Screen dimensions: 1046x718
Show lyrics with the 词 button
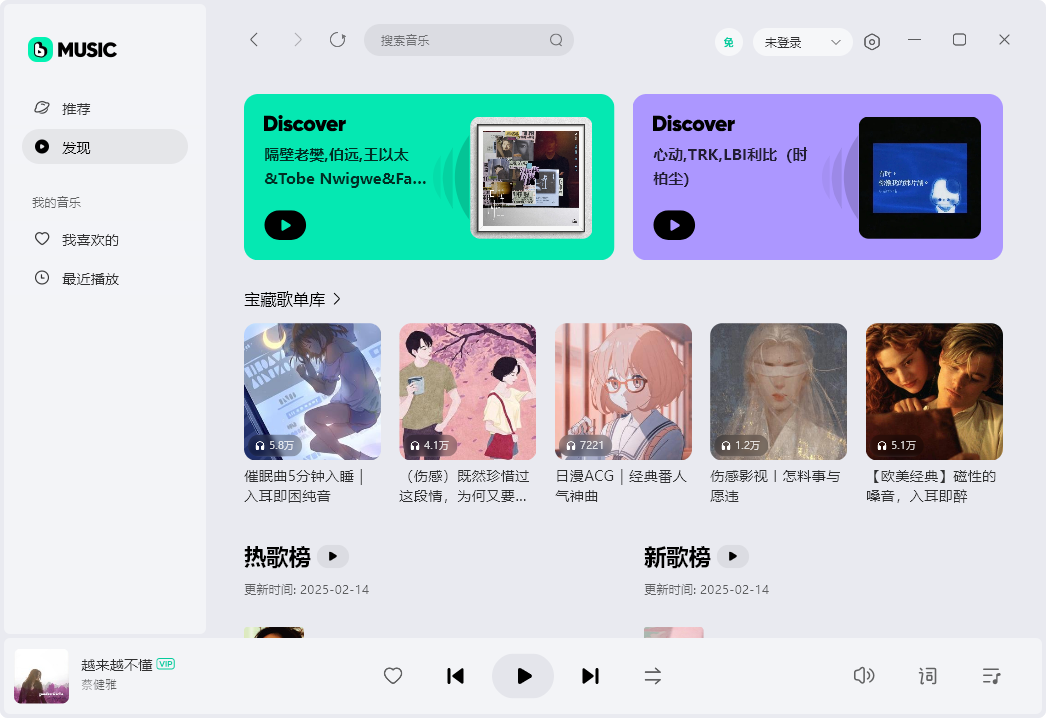pos(928,676)
